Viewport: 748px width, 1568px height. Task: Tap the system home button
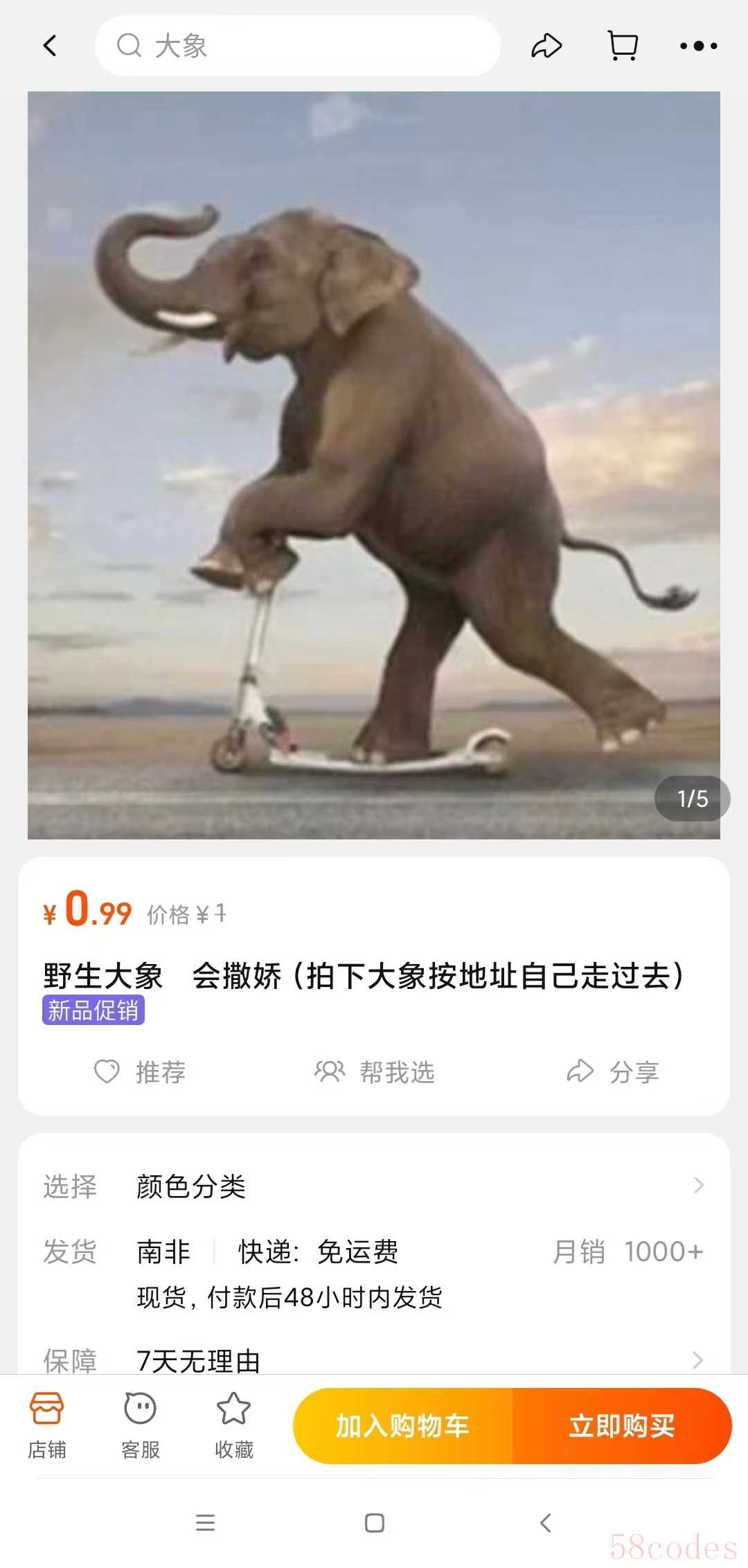click(375, 1523)
